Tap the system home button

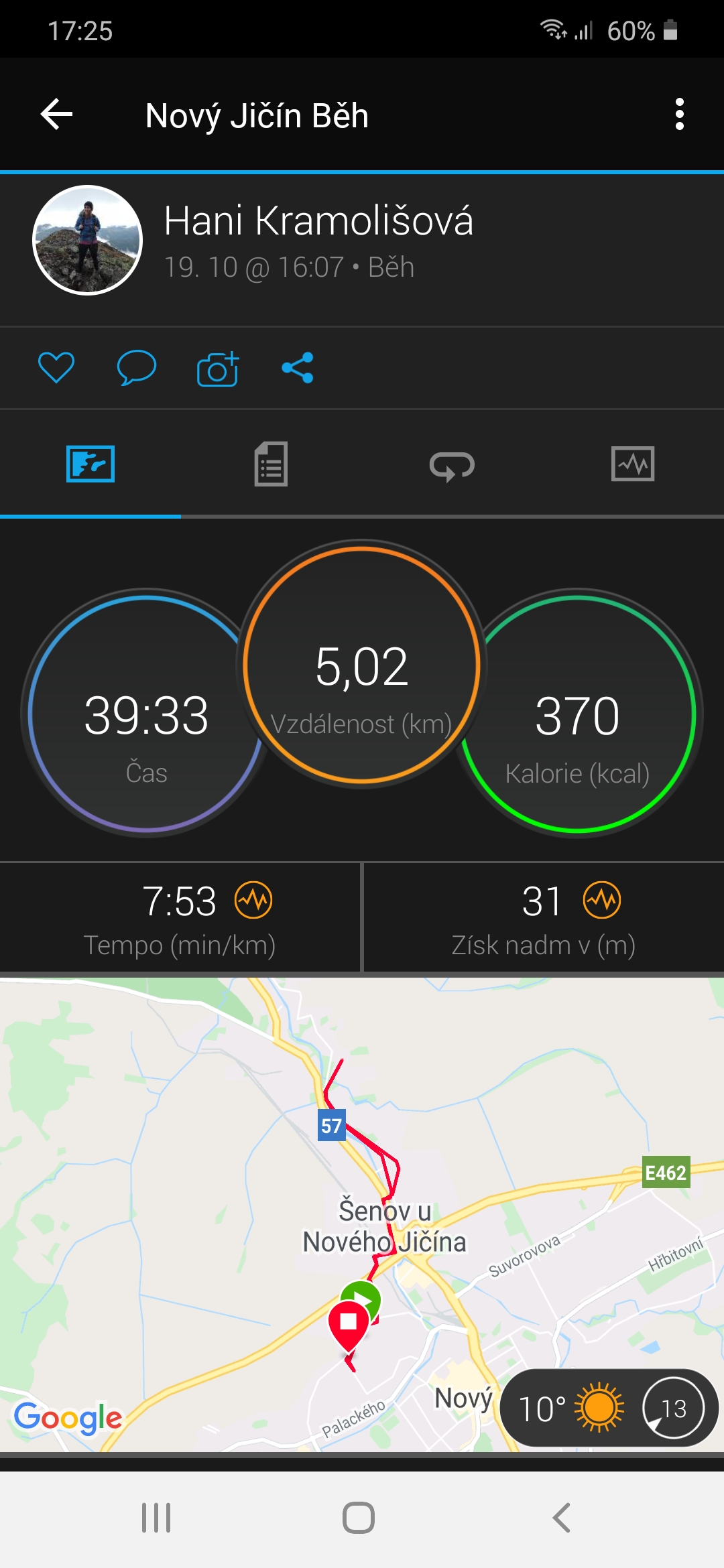pos(359,1518)
